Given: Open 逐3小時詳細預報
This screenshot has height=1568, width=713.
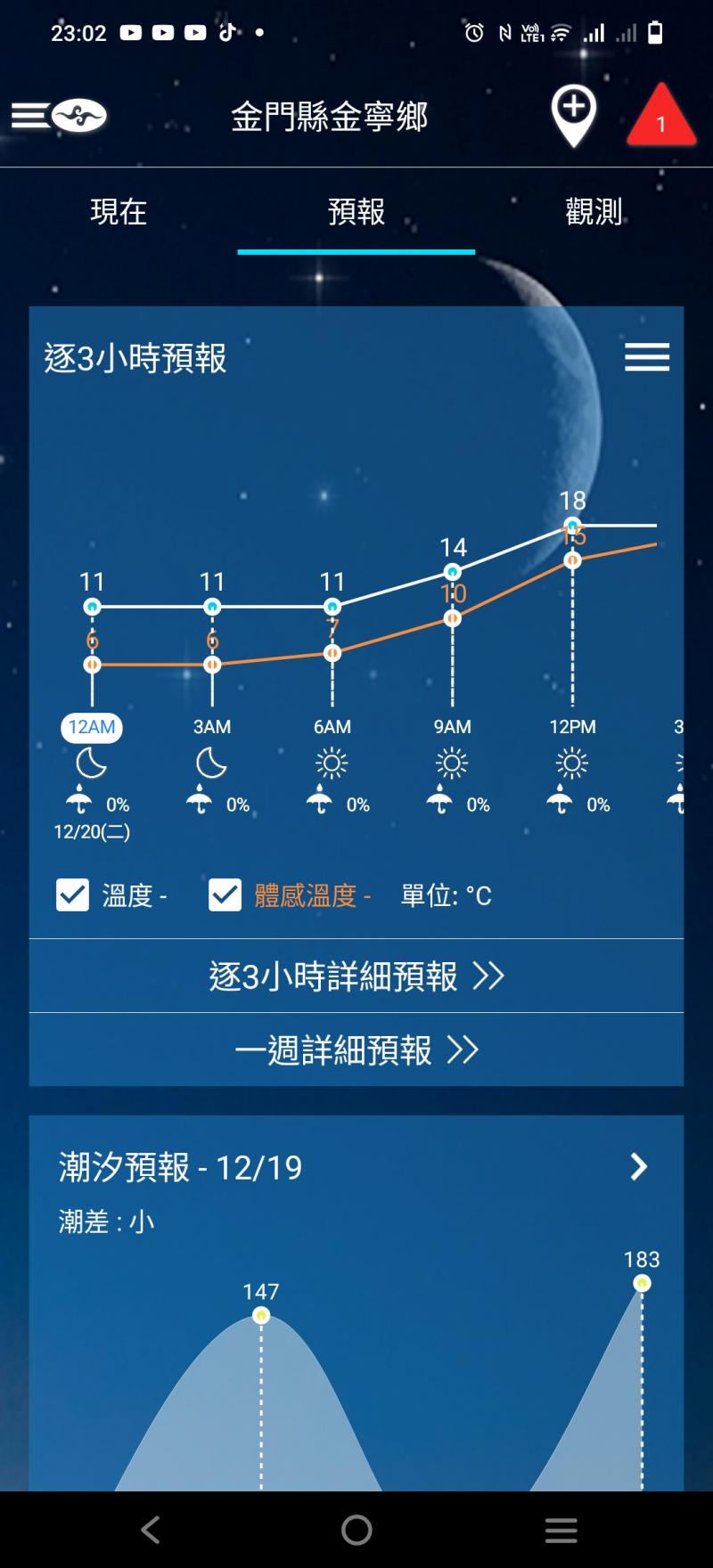Looking at the screenshot, I should [x=356, y=976].
